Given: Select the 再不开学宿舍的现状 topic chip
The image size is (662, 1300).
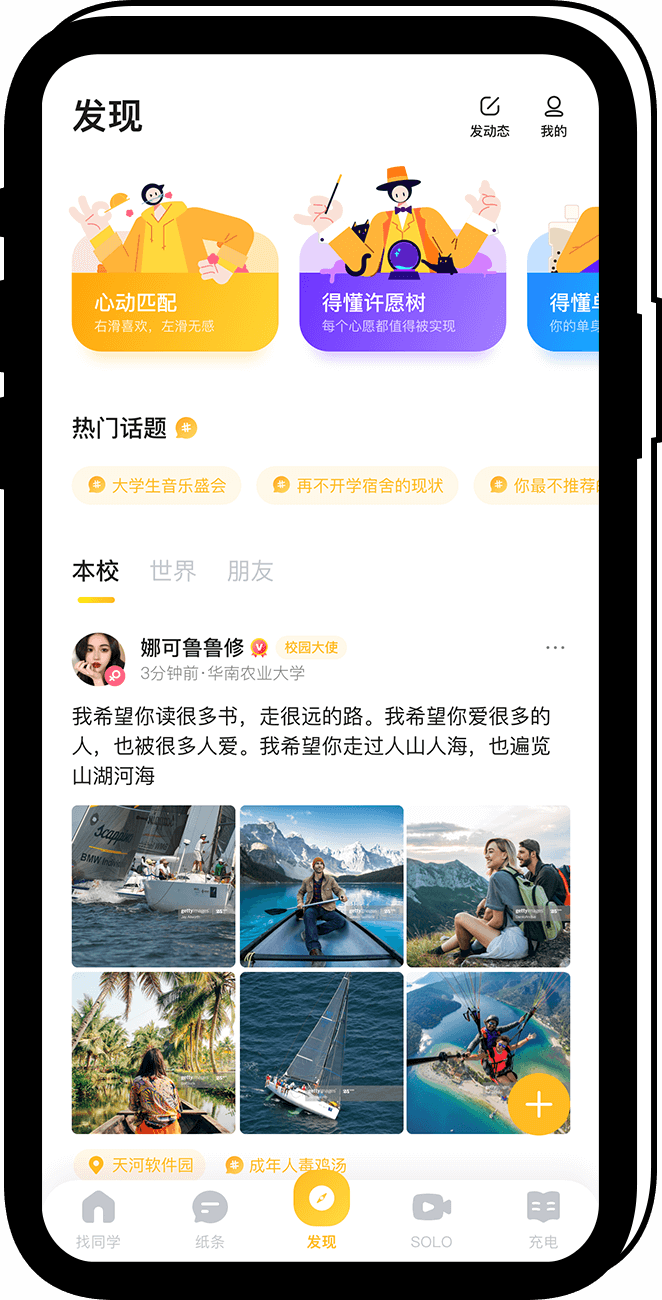Looking at the screenshot, I should [357, 486].
